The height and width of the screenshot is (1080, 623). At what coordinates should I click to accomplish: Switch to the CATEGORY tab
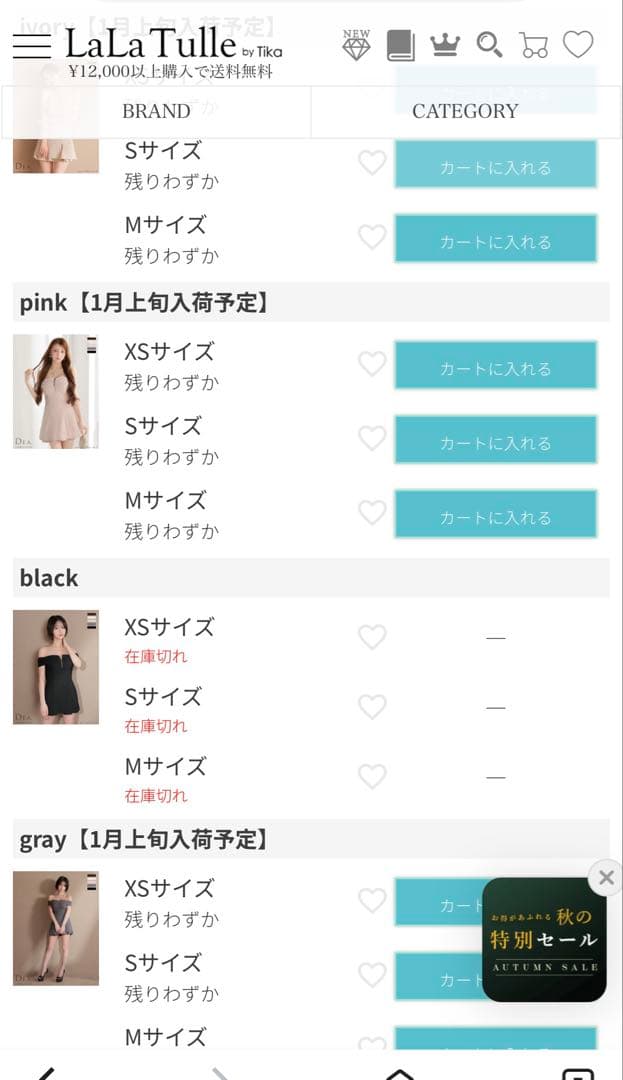(465, 111)
